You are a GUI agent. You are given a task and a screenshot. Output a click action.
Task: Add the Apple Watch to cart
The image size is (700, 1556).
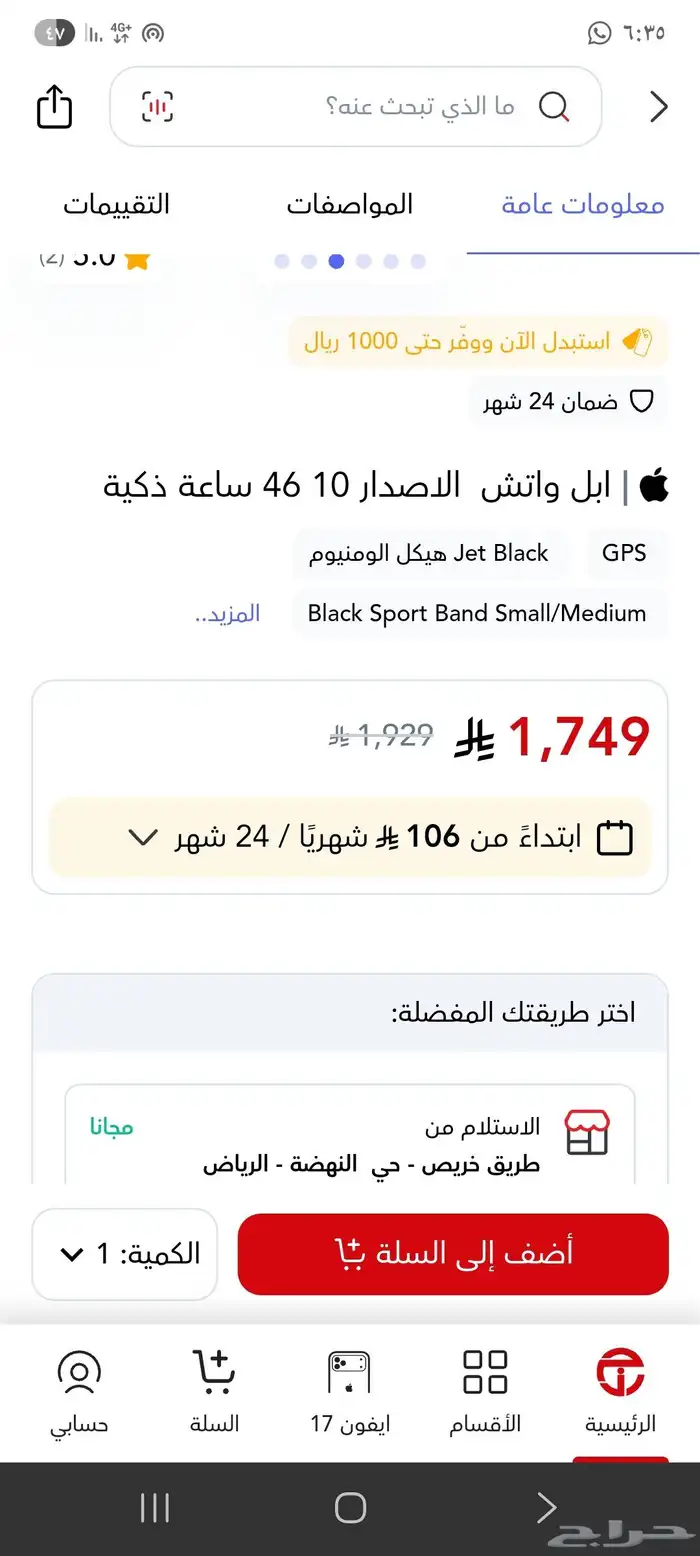(452, 1254)
